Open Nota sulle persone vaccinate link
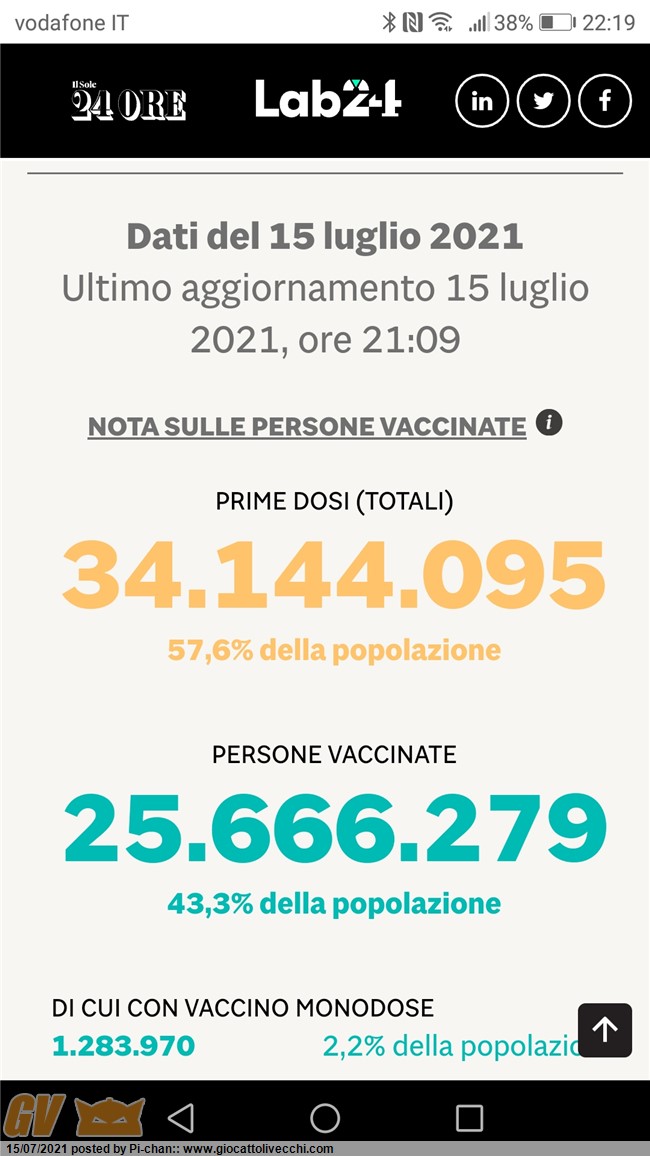 (307, 426)
